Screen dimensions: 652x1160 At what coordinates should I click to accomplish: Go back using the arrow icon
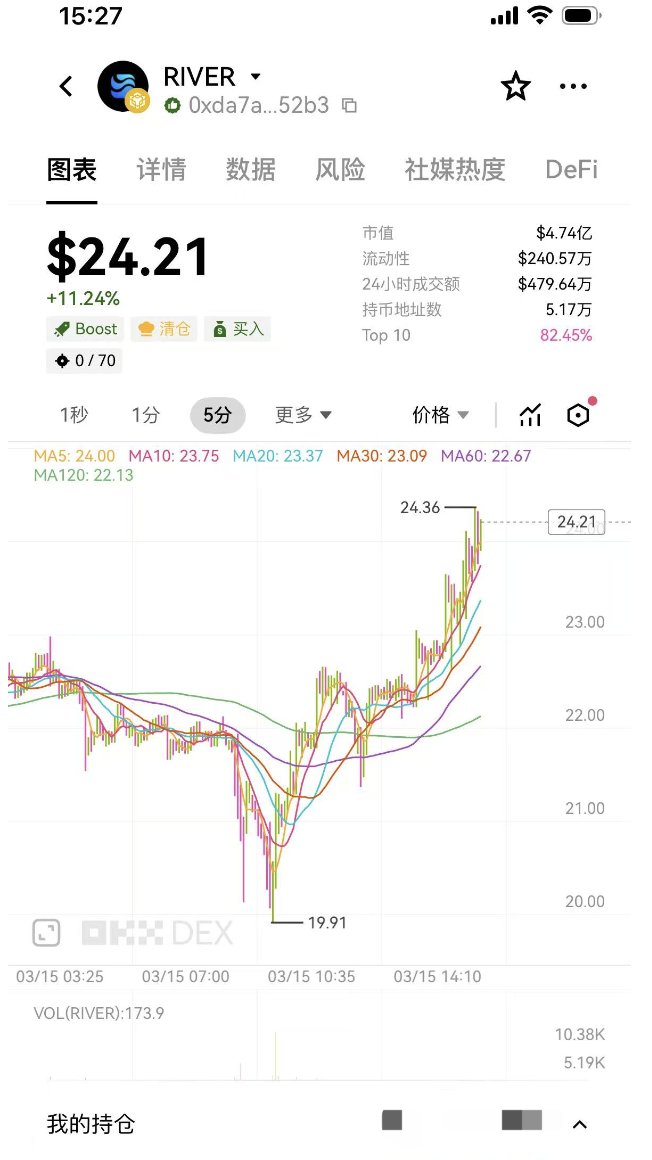(66, 87)
